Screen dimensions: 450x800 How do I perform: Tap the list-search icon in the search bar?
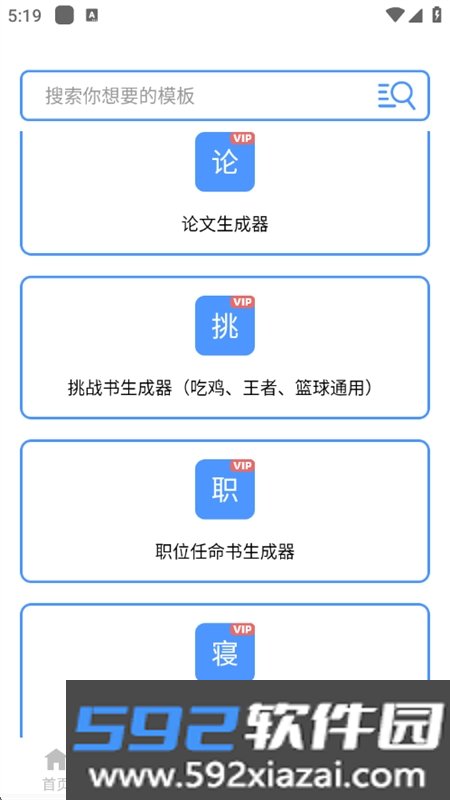[396, 95]
